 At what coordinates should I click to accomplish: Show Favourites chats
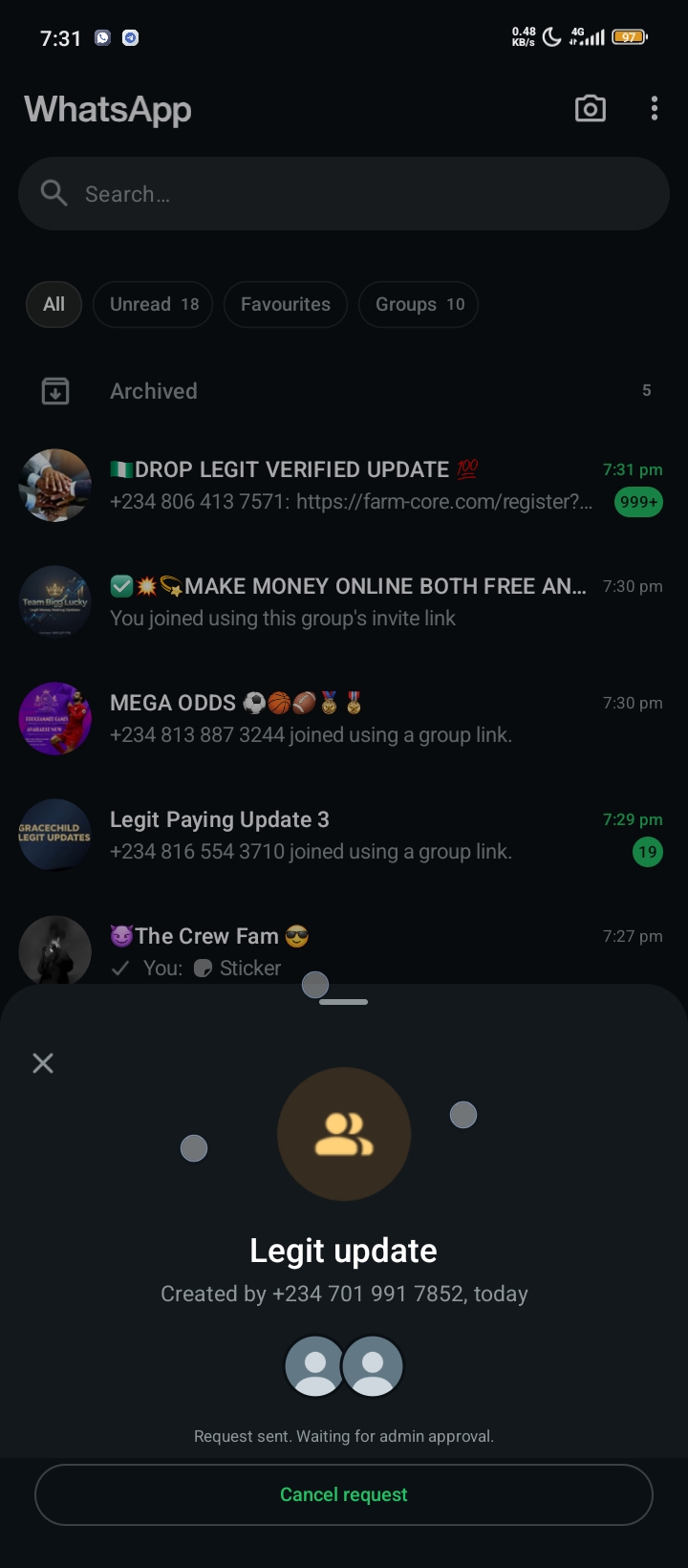click(x=285, y=304)
